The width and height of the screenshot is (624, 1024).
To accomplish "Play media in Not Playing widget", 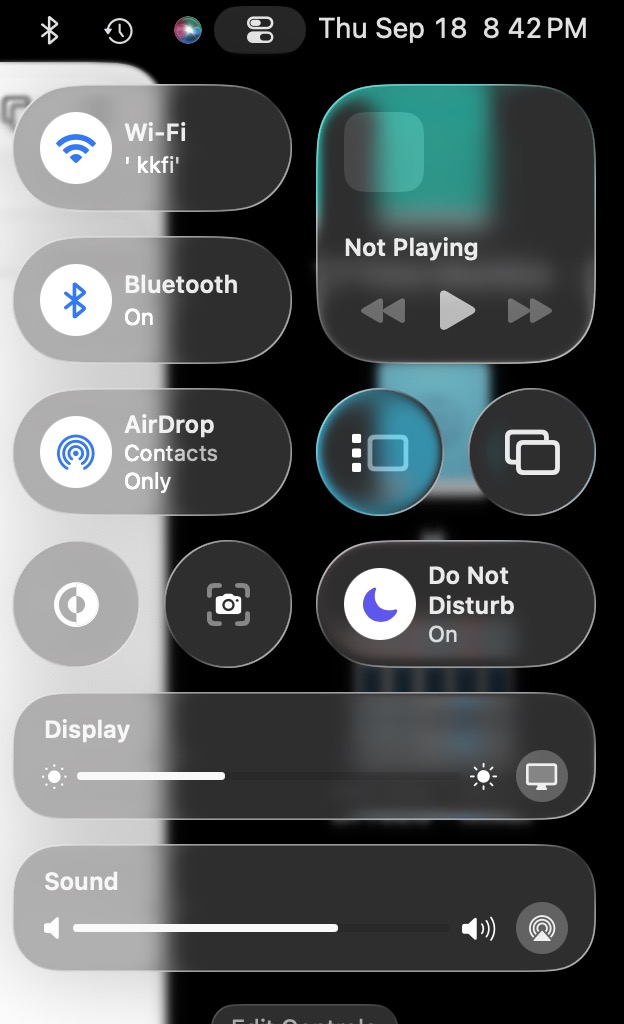I will [x=457, y=310].
